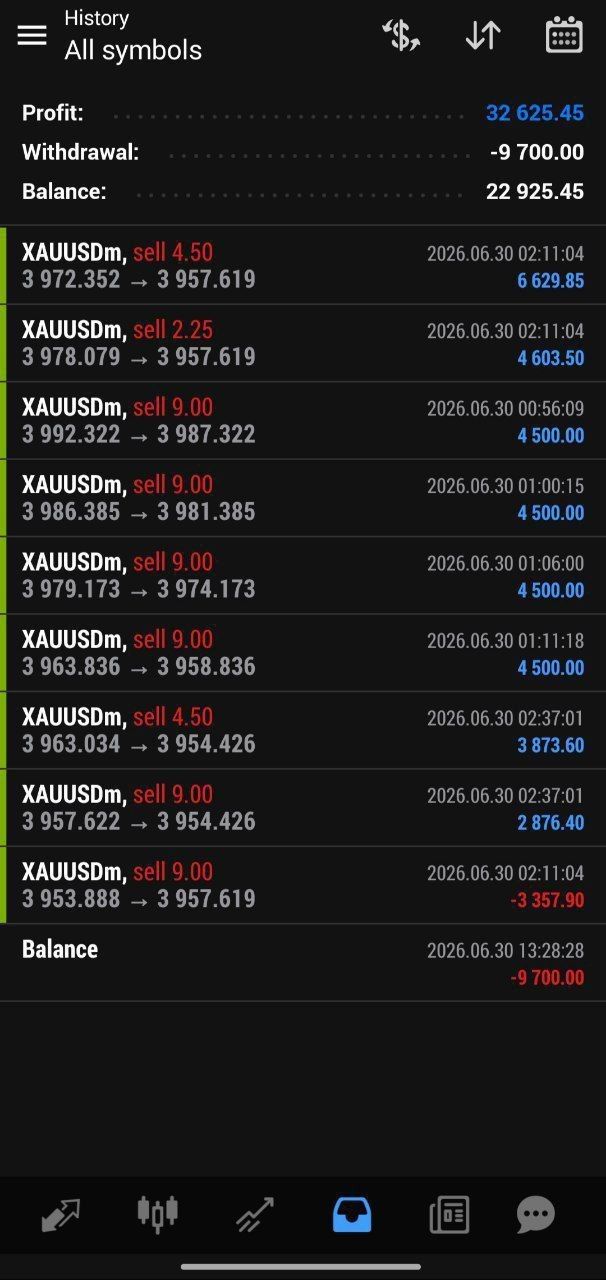Open the trade with 6 629.85 profit
The height and width of the screenshot is (1280, 606).
tap(303, 266)
